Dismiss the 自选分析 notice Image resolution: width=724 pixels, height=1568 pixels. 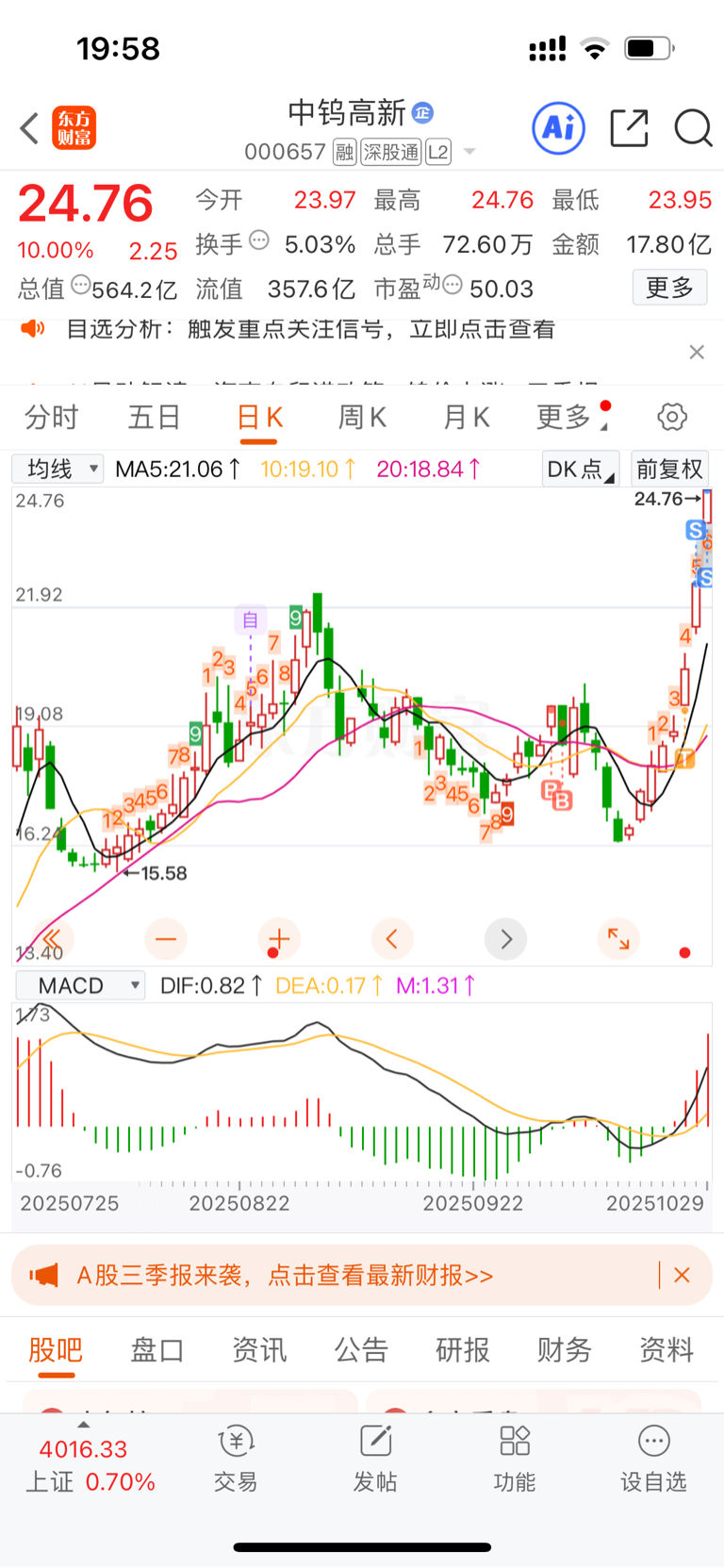click(697, 352)
